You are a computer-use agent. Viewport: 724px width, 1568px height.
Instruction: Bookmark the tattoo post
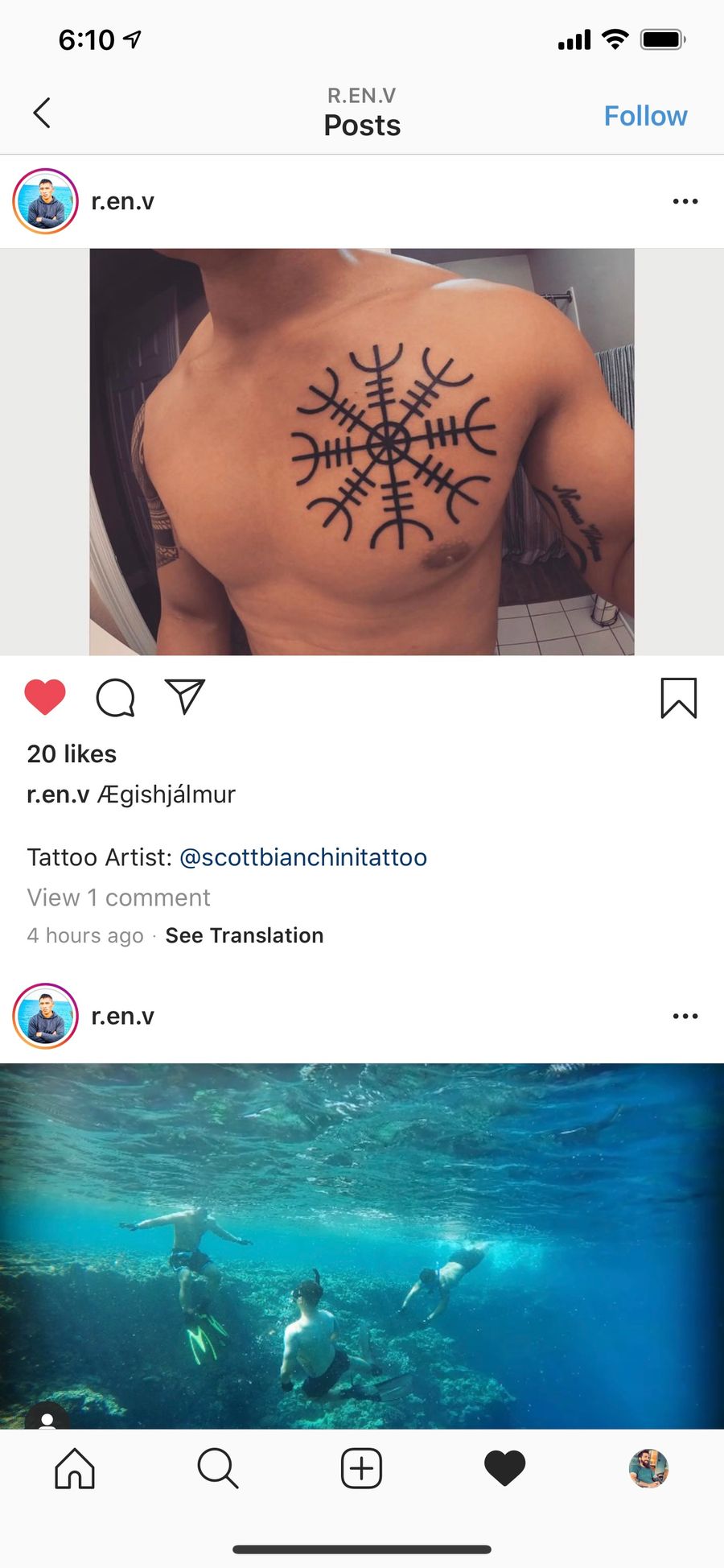pyautogui.click(x=679, y=697)
